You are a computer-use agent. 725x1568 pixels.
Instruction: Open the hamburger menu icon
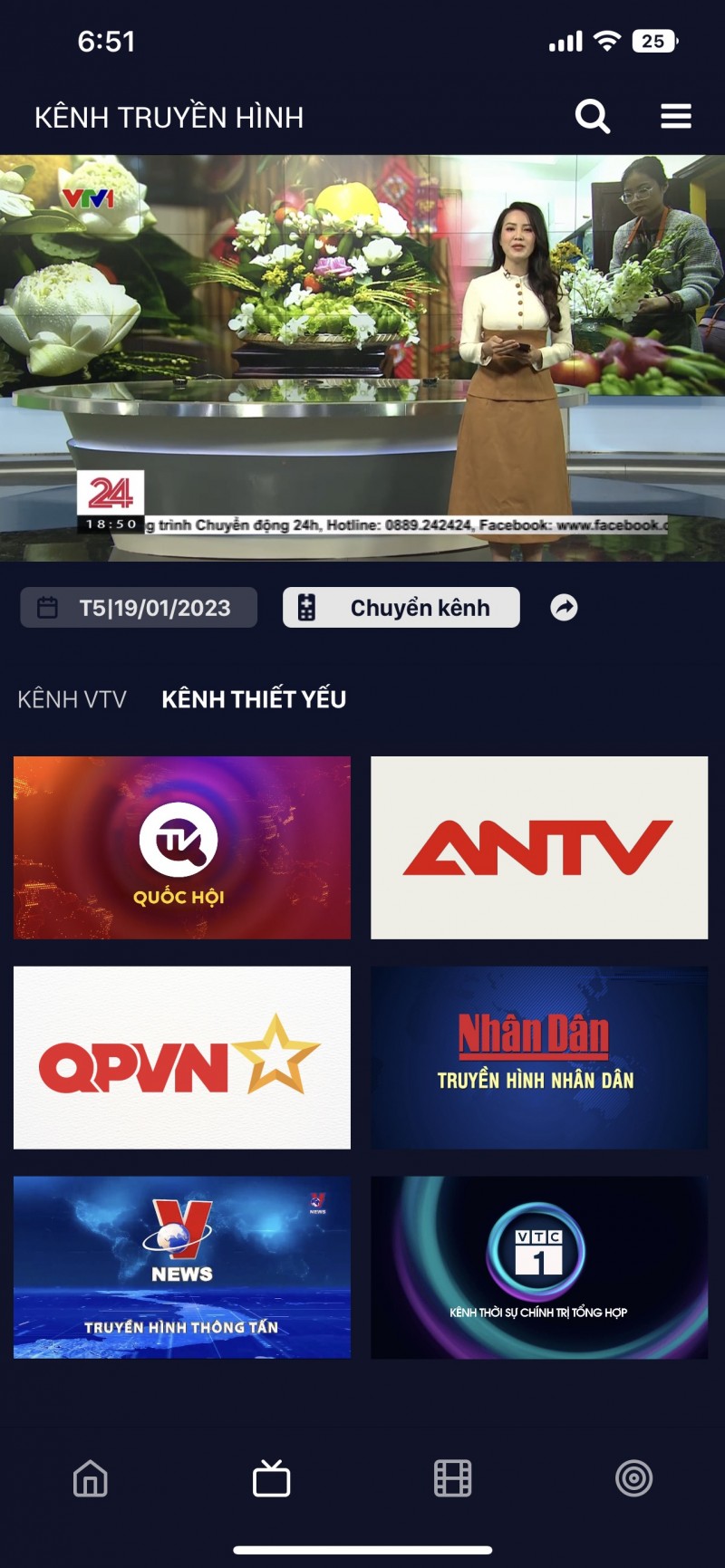click(x=675, y=116)
